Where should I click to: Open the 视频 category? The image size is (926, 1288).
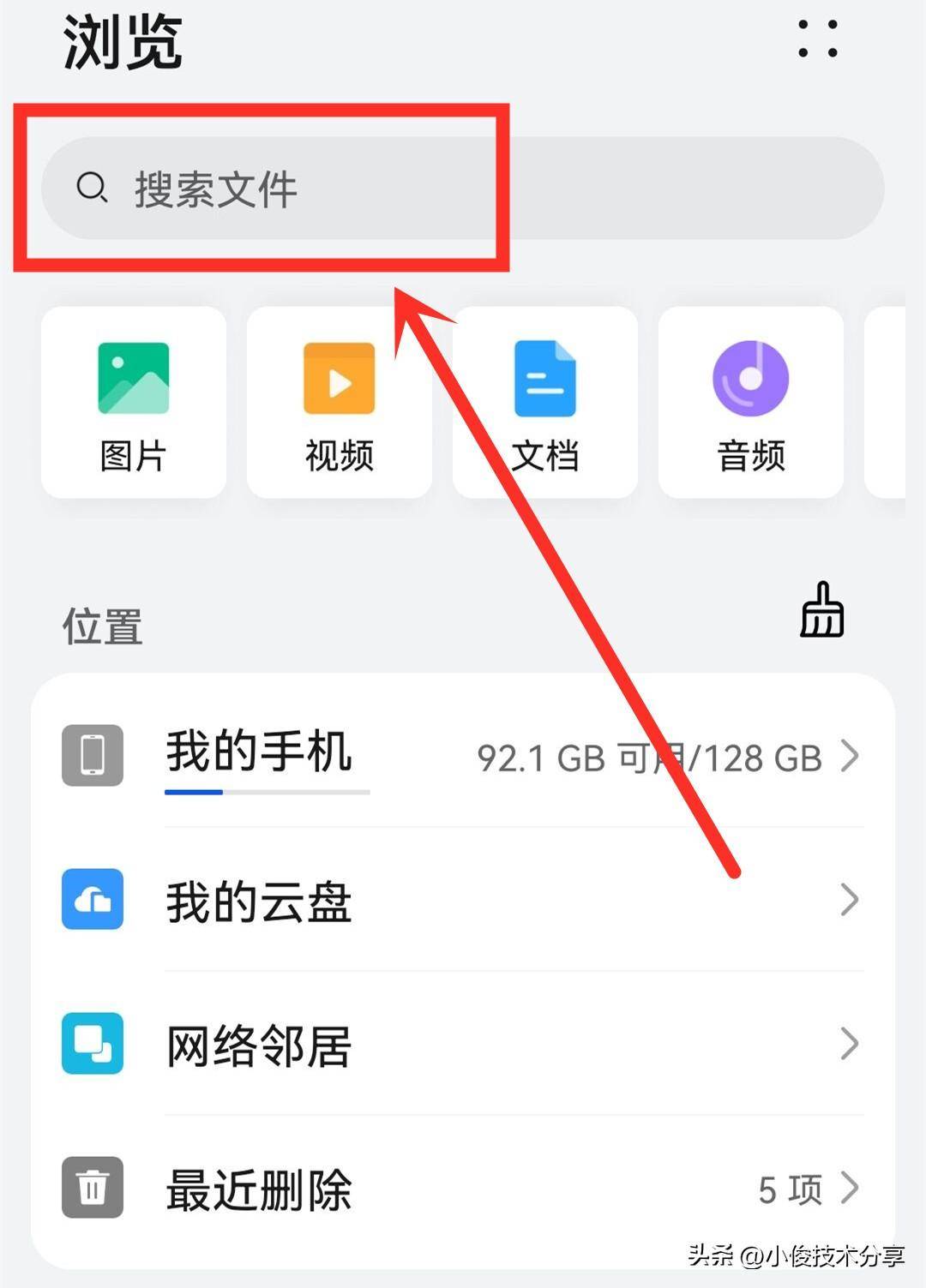click(340, 403)
